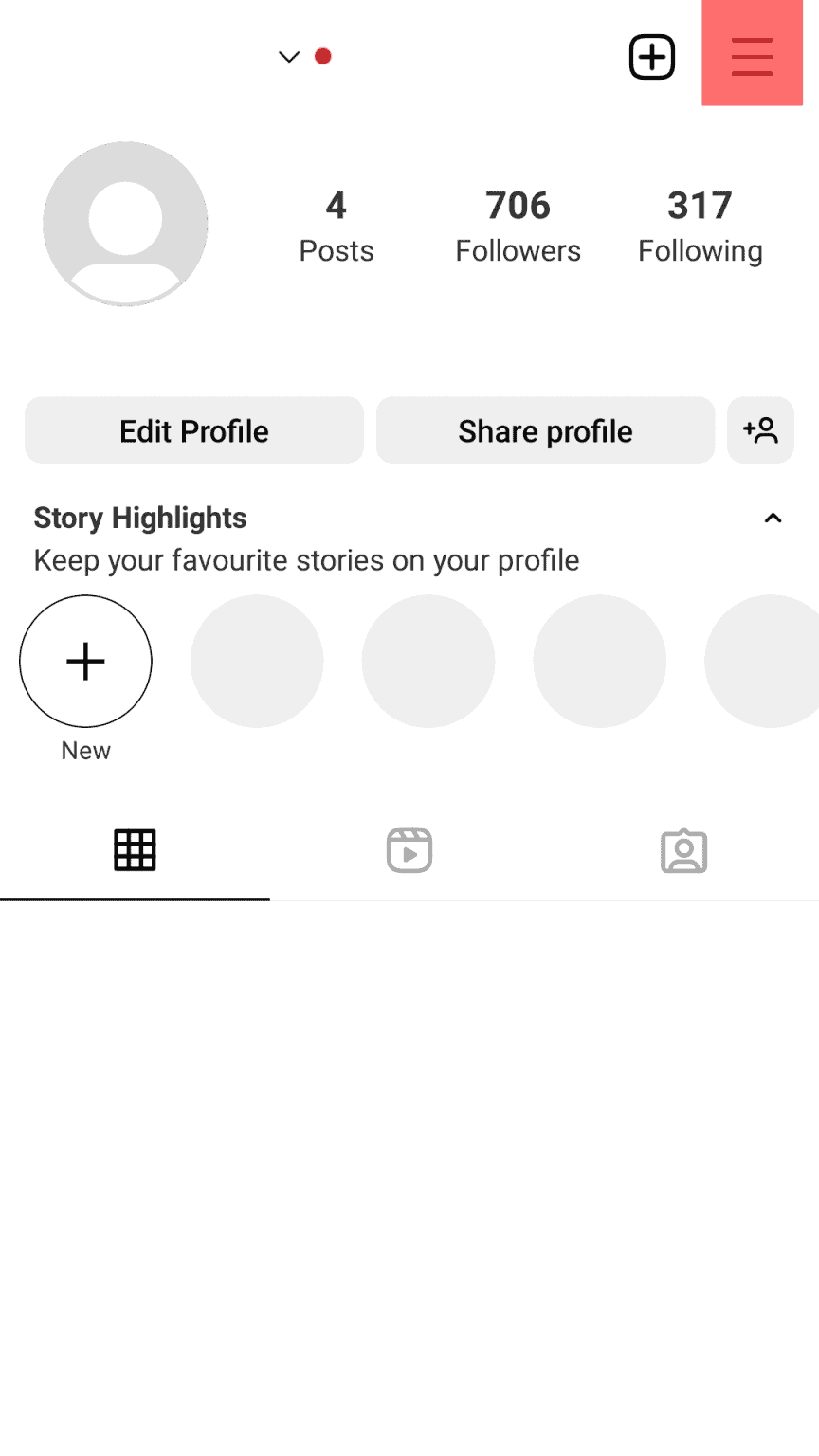Click the profile picture avatar
The width and height of the screenshot is (819, 1456).
coord(125,224)
